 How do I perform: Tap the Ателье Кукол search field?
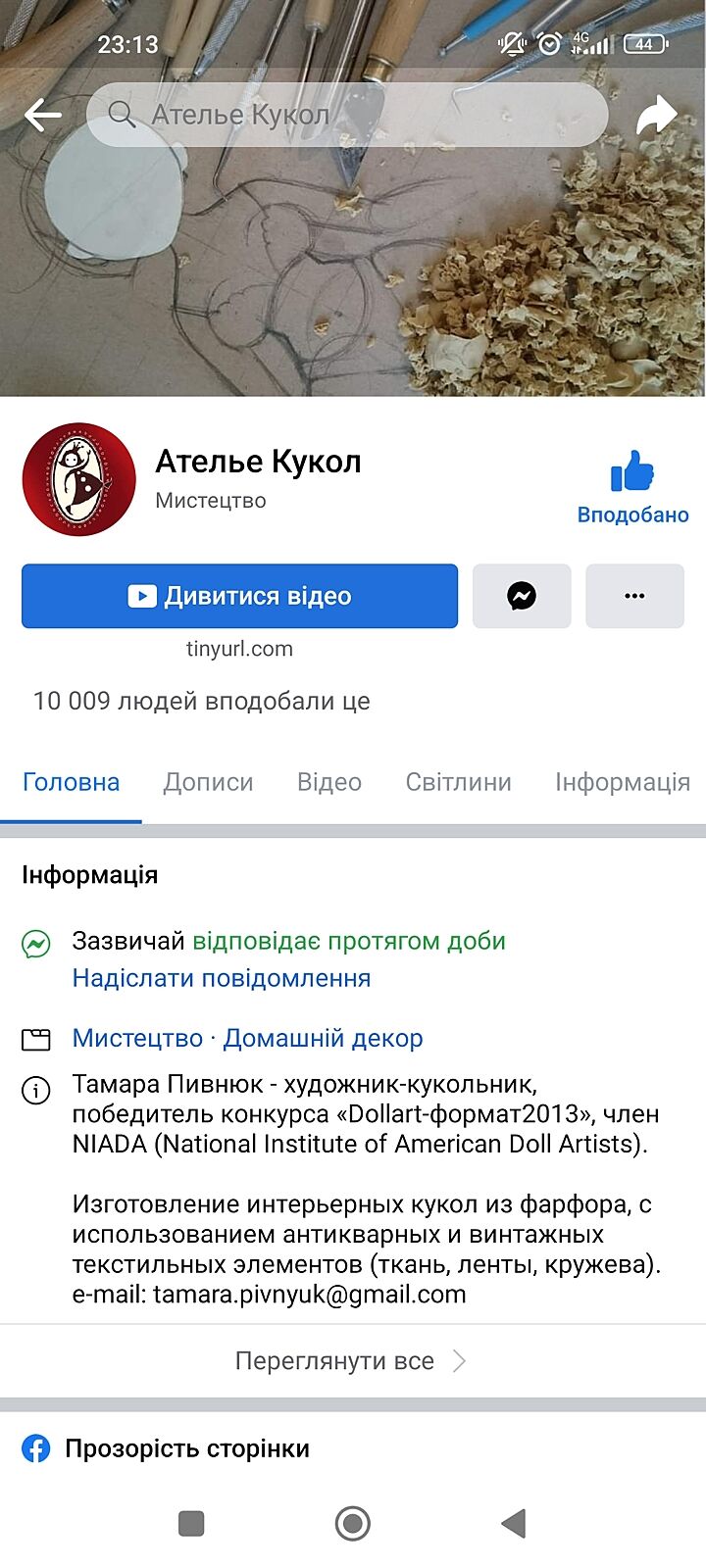pyautogui.click(x=347, y=115)
